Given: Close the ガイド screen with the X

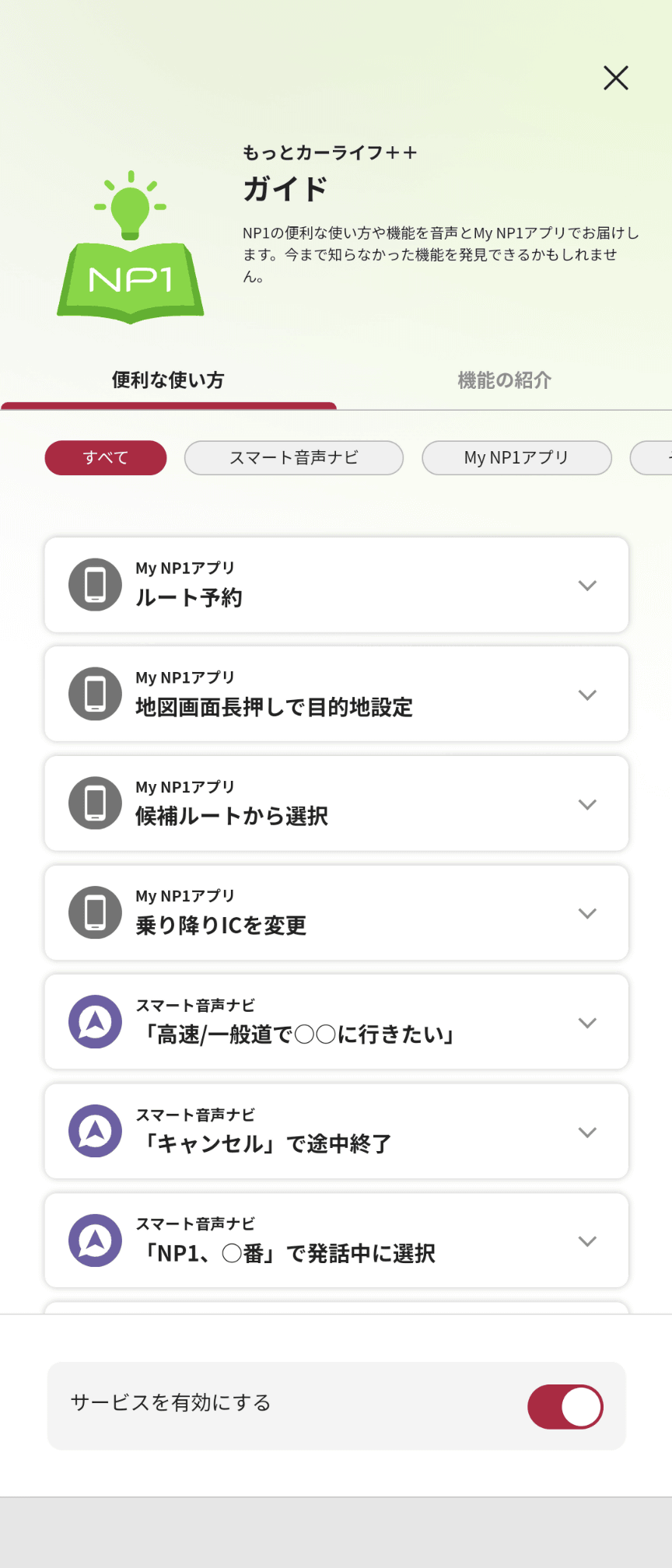Looking at the screenshot, I should pyautogui.click(x=615, y=78).
